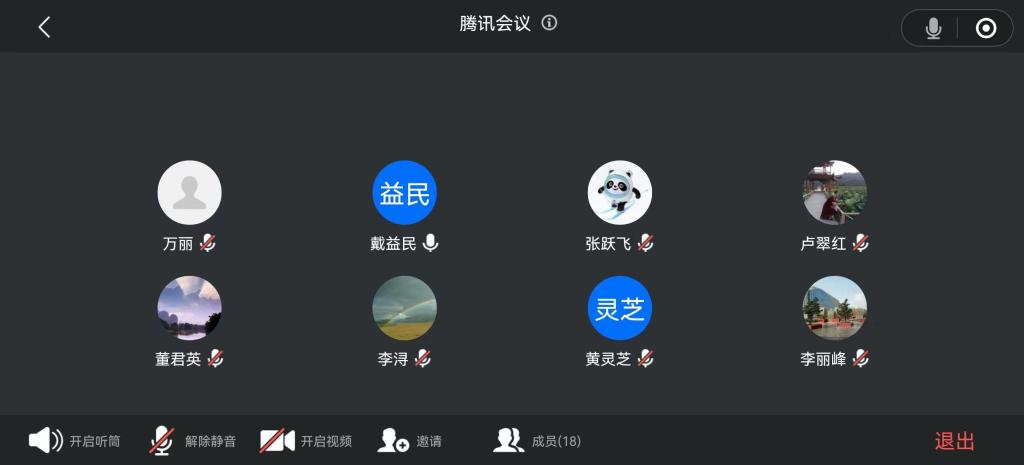The height and width of the screenshot is (465, 1024).
Task: Enable earpiece mode via 开启听筒
Action: [x=75, y=440]
